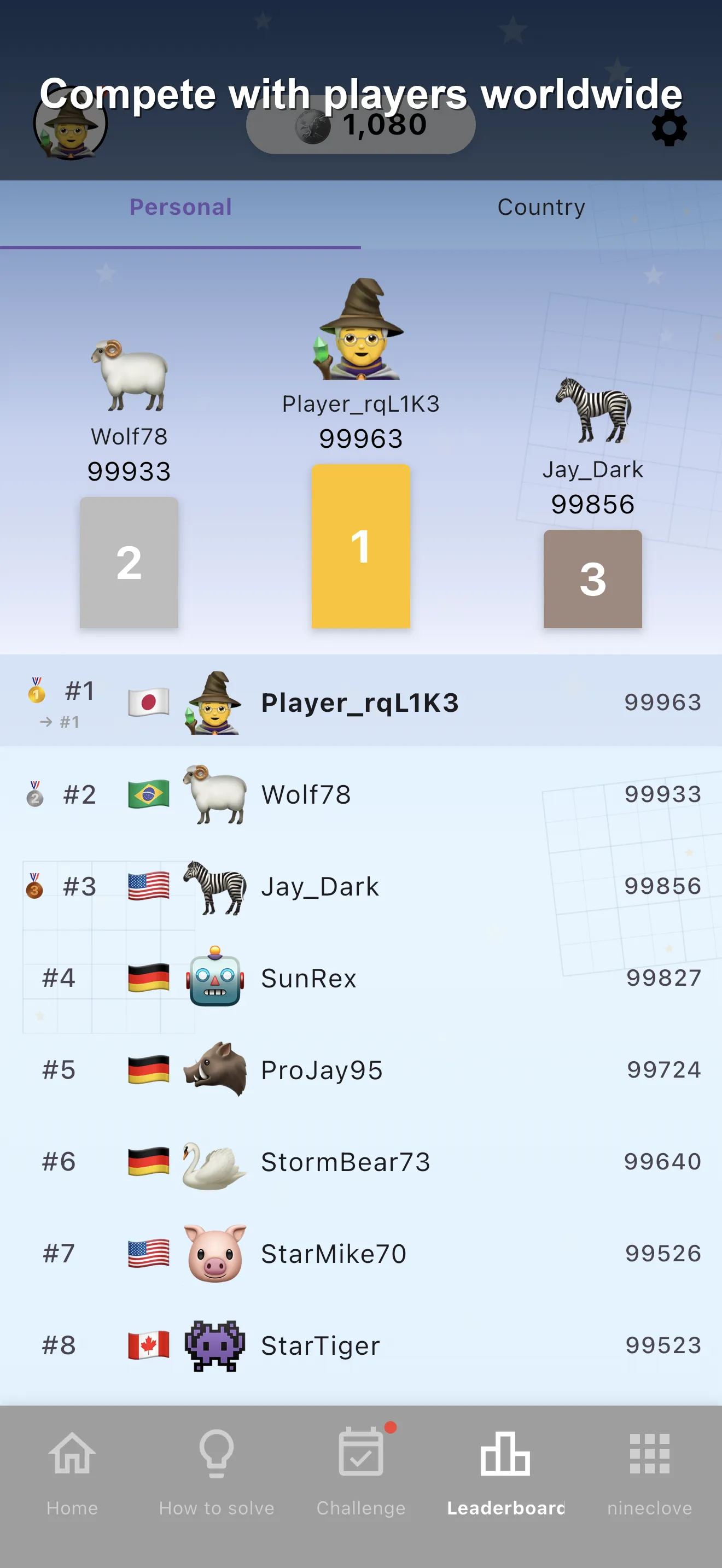Open Wolf78's leaderboard row

[361, 794]
